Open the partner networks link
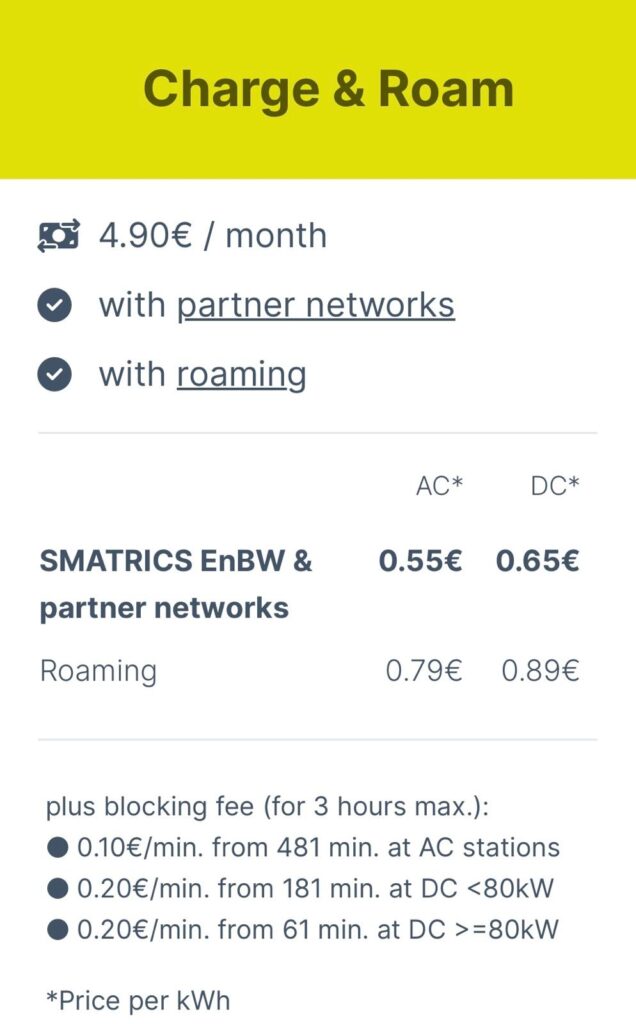The height and width of the screenshot is (1024, 636). [x=315, y=306]
